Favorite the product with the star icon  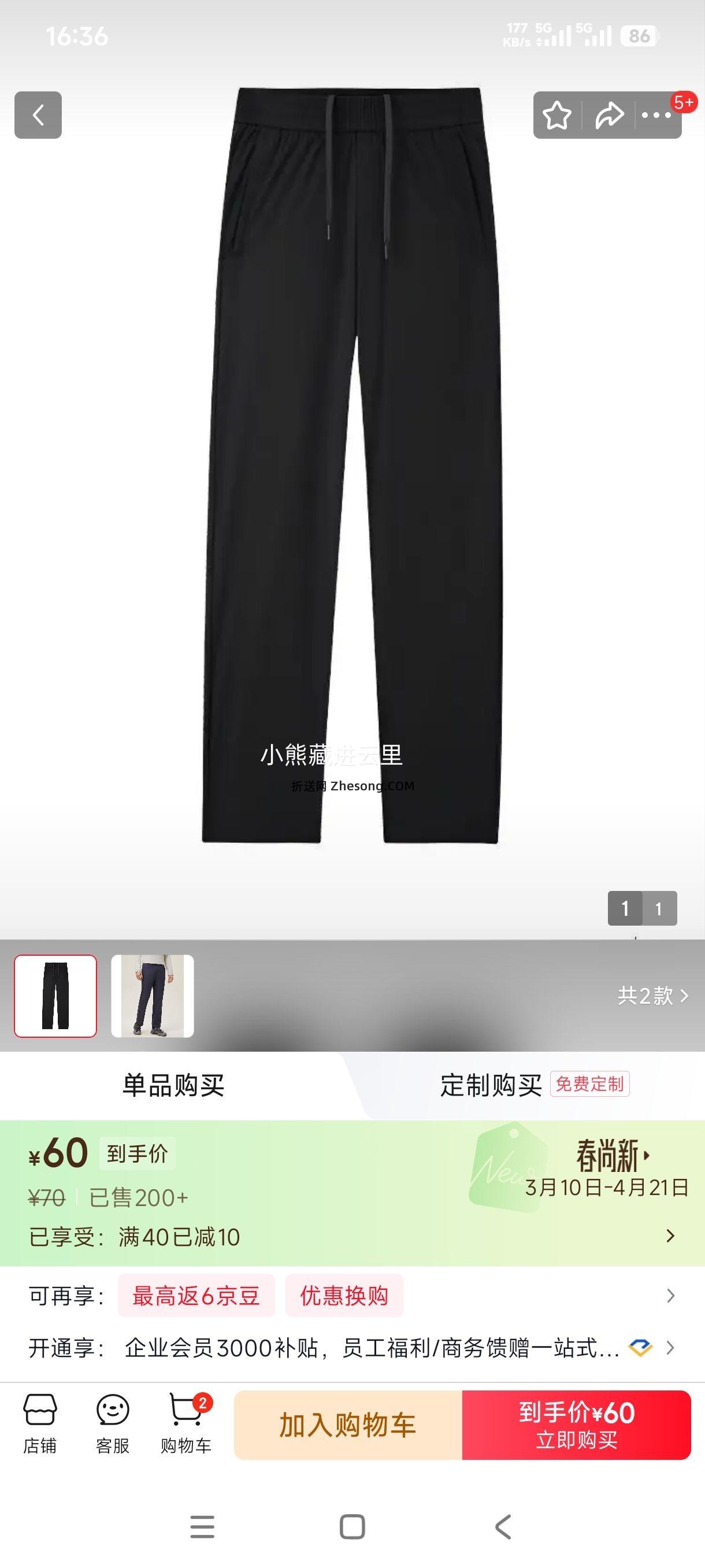pos(557,114)
